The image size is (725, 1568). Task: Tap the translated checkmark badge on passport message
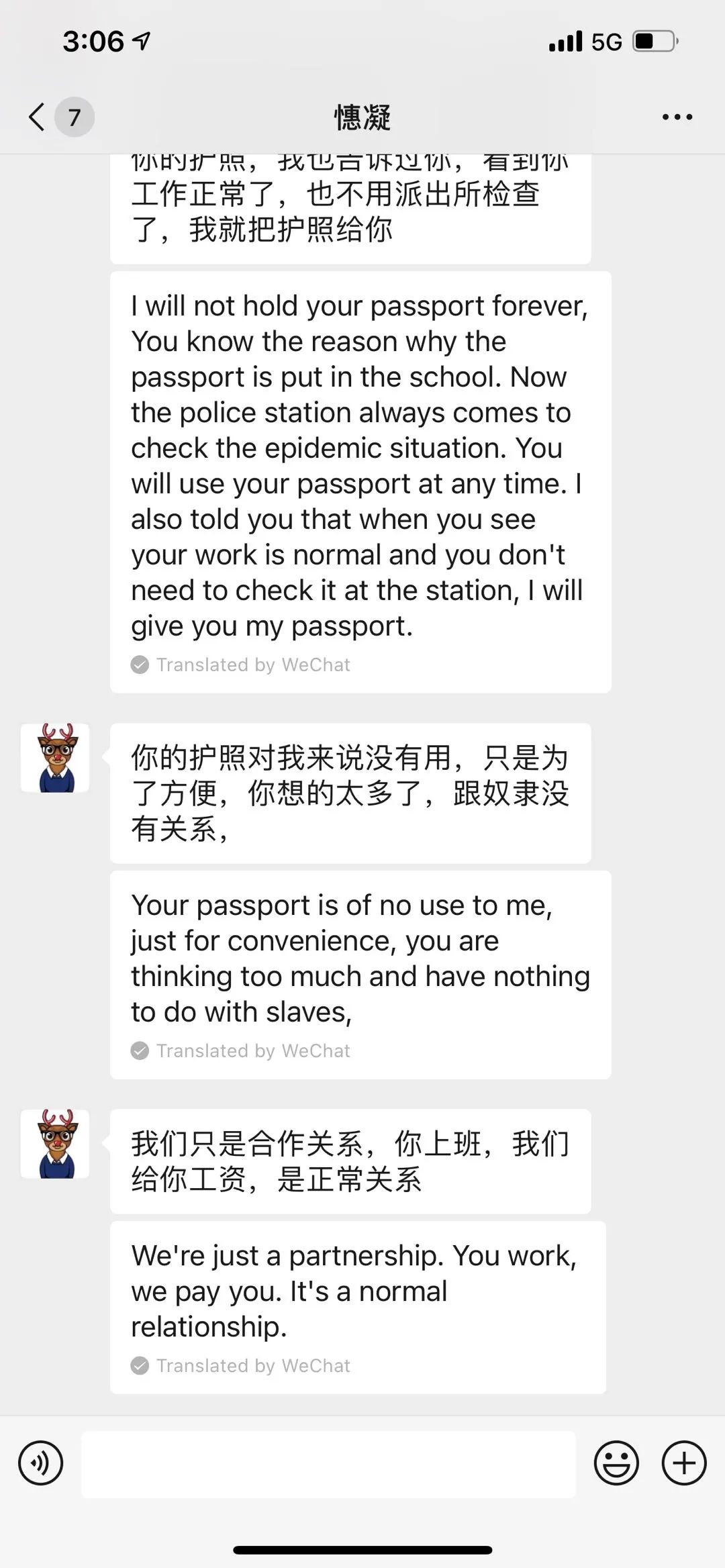tap(140, 665)
